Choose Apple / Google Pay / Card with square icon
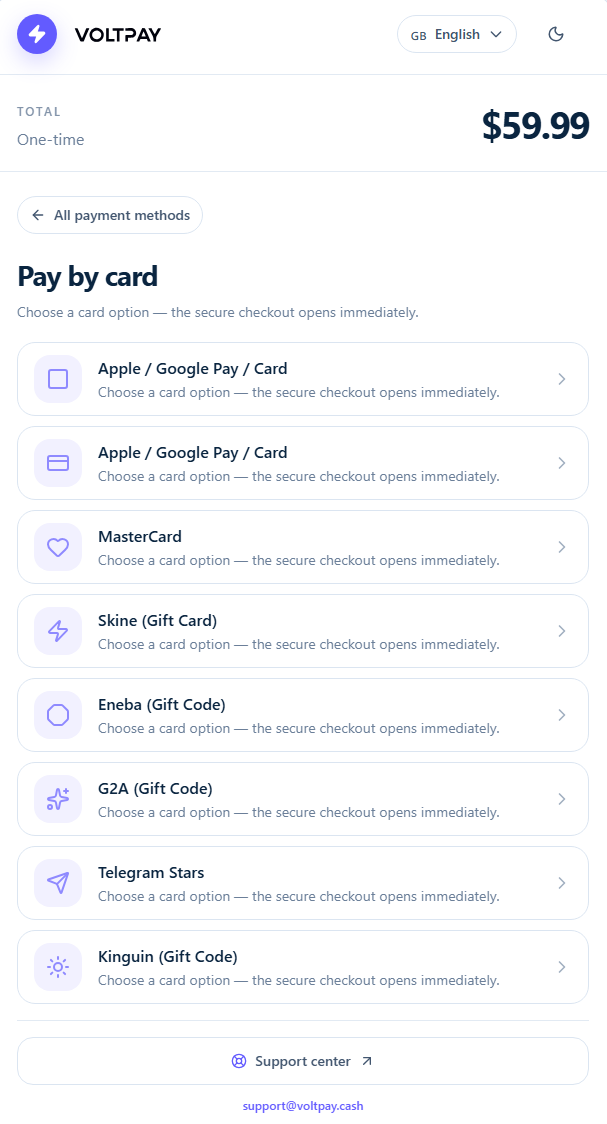 (x=302, y=379)
